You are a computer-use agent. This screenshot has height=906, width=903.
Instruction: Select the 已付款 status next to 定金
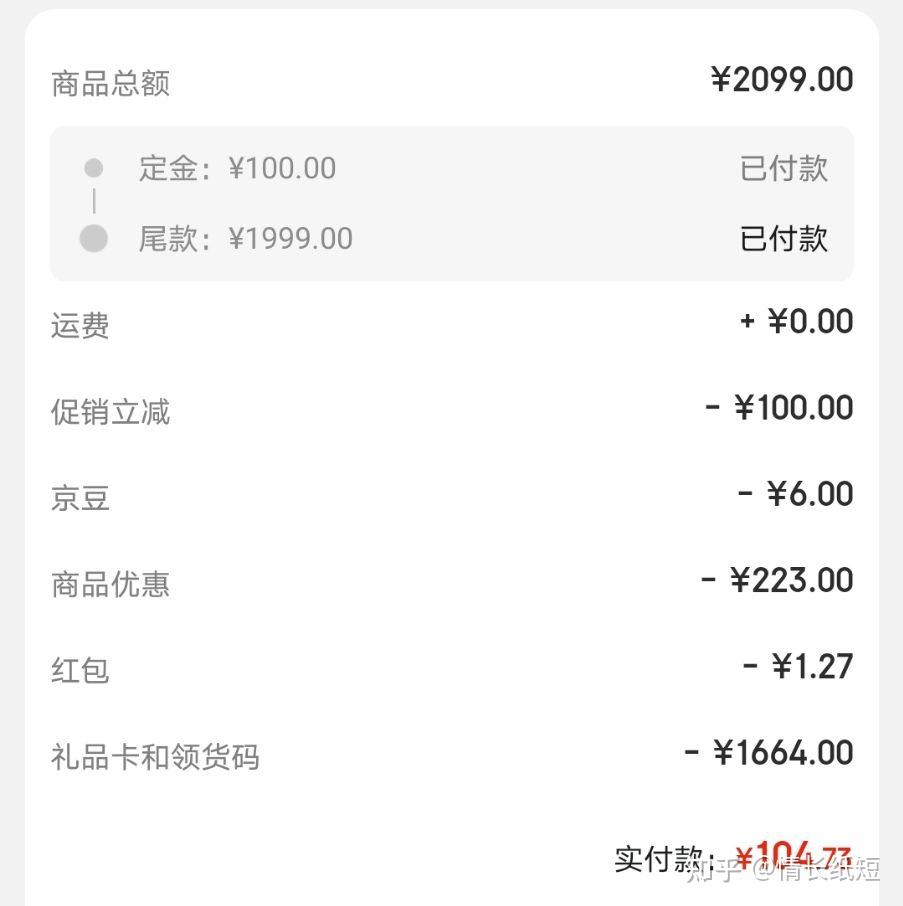coord(784,168)
